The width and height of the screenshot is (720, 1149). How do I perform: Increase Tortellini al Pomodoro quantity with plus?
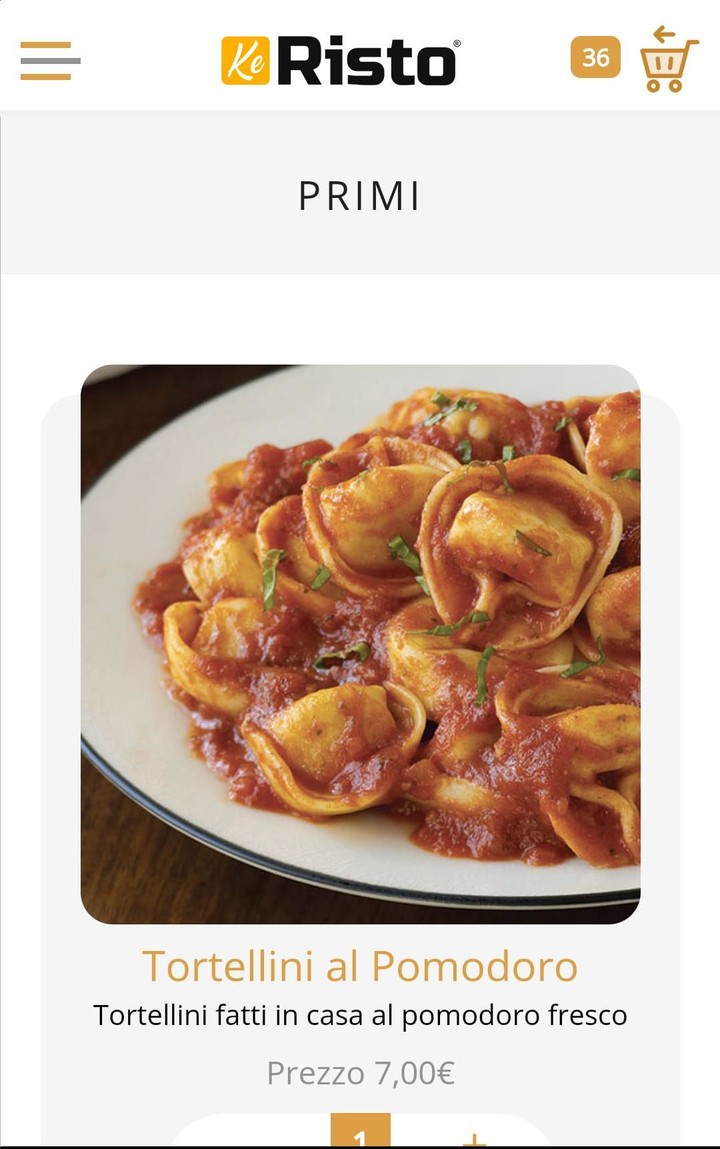[x=474, y=1139]
